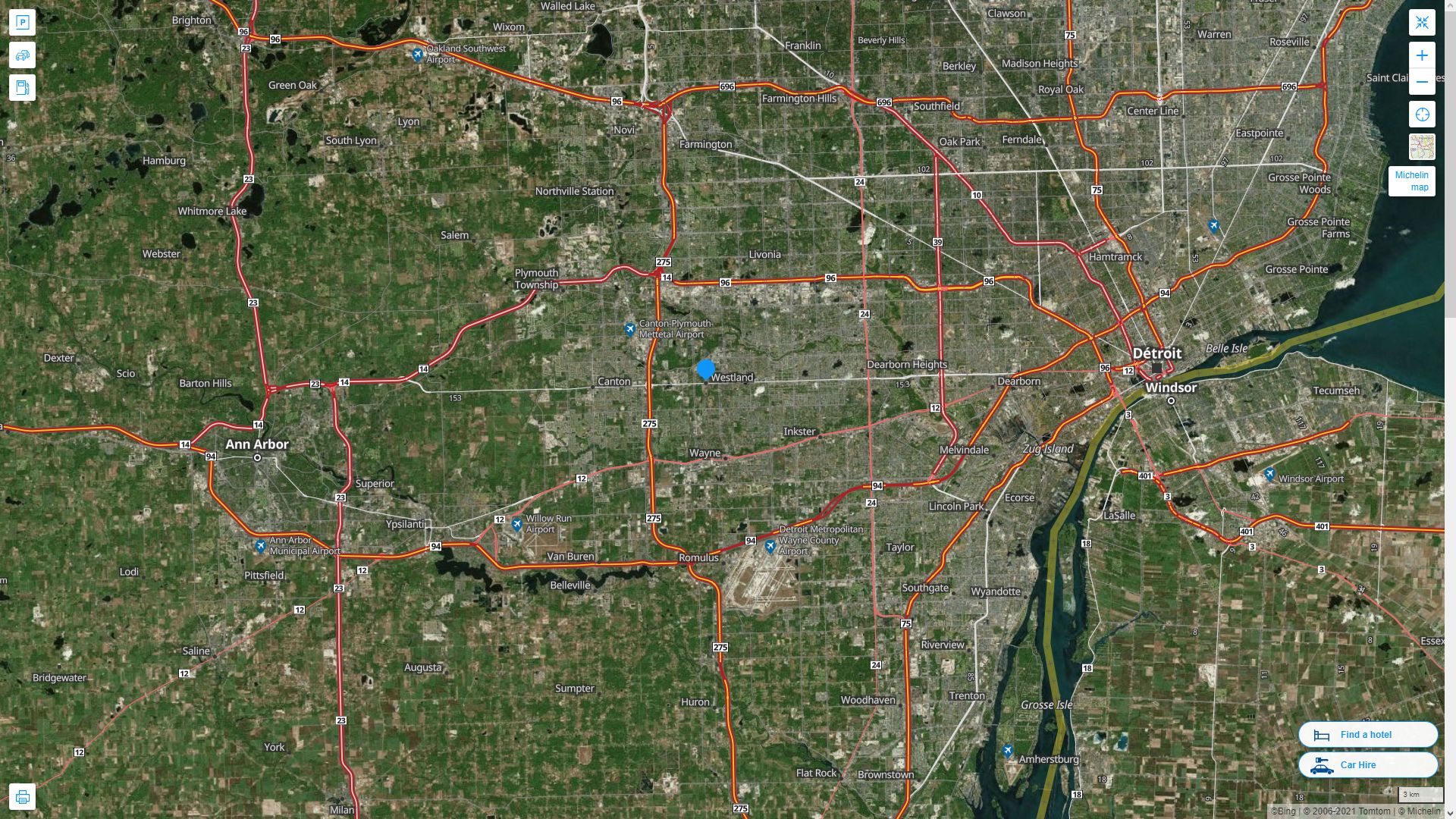Show petrol stations on the map

[22, 87]
